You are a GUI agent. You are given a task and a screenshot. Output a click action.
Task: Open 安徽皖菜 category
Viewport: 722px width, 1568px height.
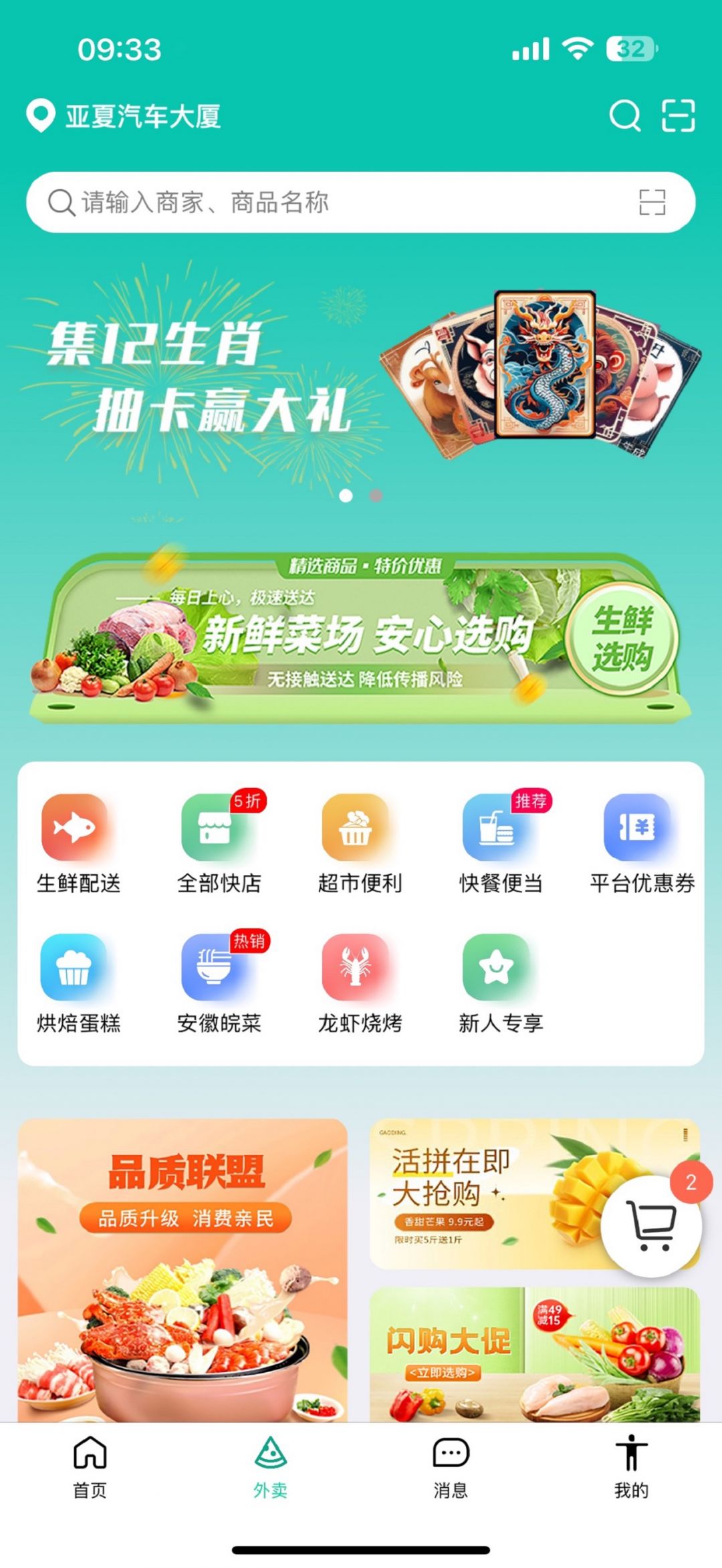[x=219, y=984]
